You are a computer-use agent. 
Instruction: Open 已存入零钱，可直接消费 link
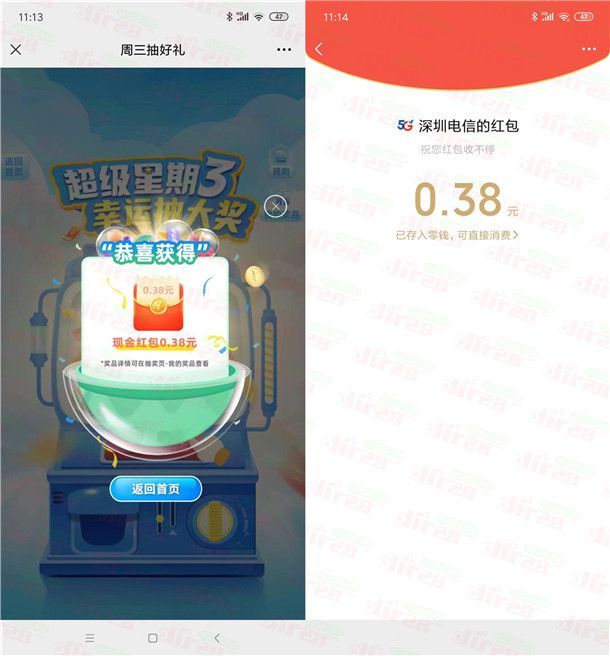coord(457,235)
